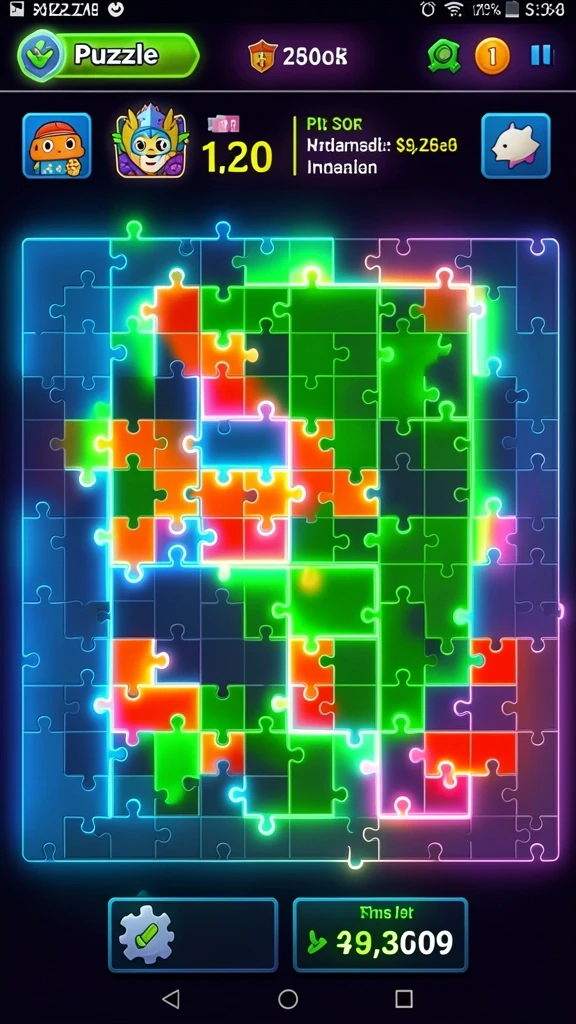Tap the 49,3009 score button
576x1024 pixels.
pyautogui.click(x=380, y=935)
